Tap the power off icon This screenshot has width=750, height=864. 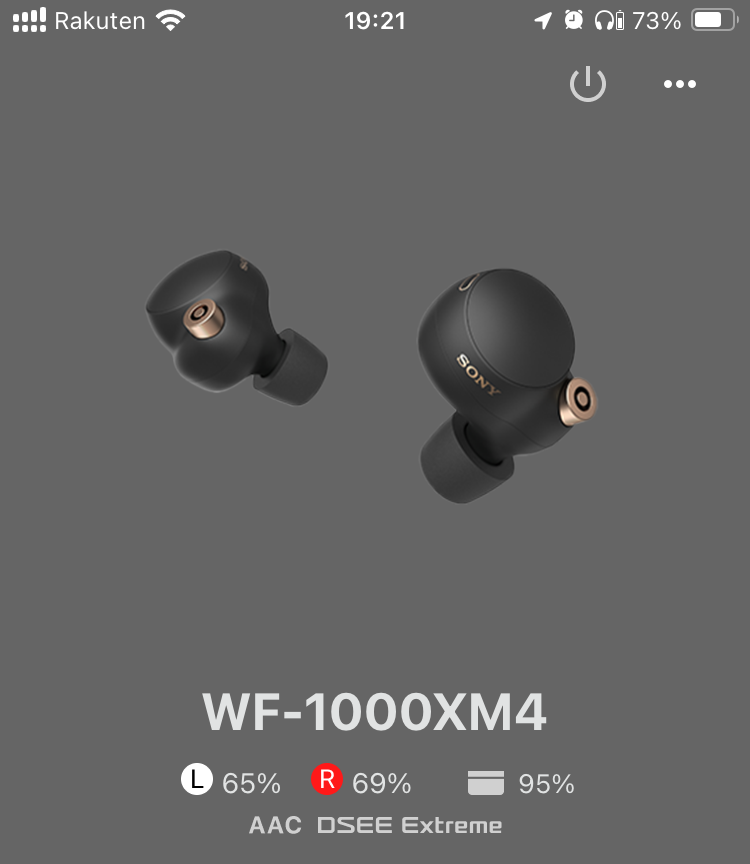pos(588,84)
